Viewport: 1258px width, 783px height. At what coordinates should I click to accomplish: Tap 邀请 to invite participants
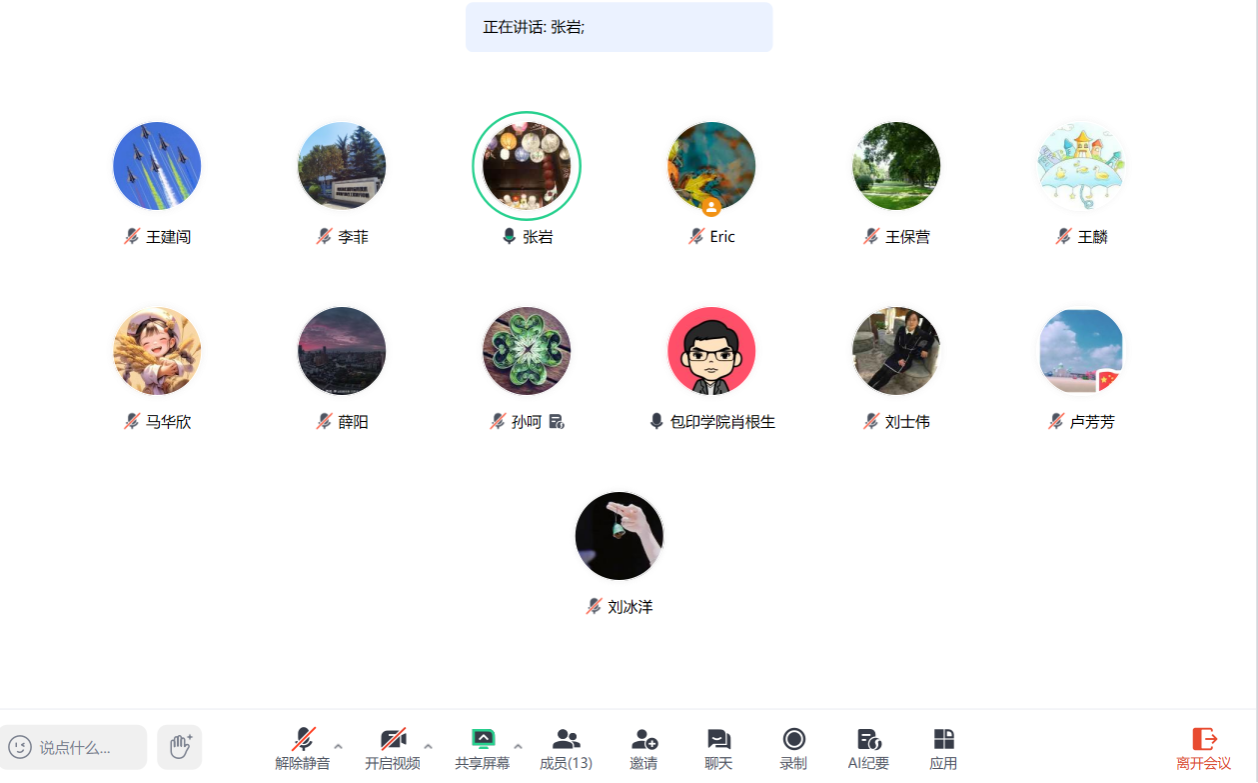[644, 748]
